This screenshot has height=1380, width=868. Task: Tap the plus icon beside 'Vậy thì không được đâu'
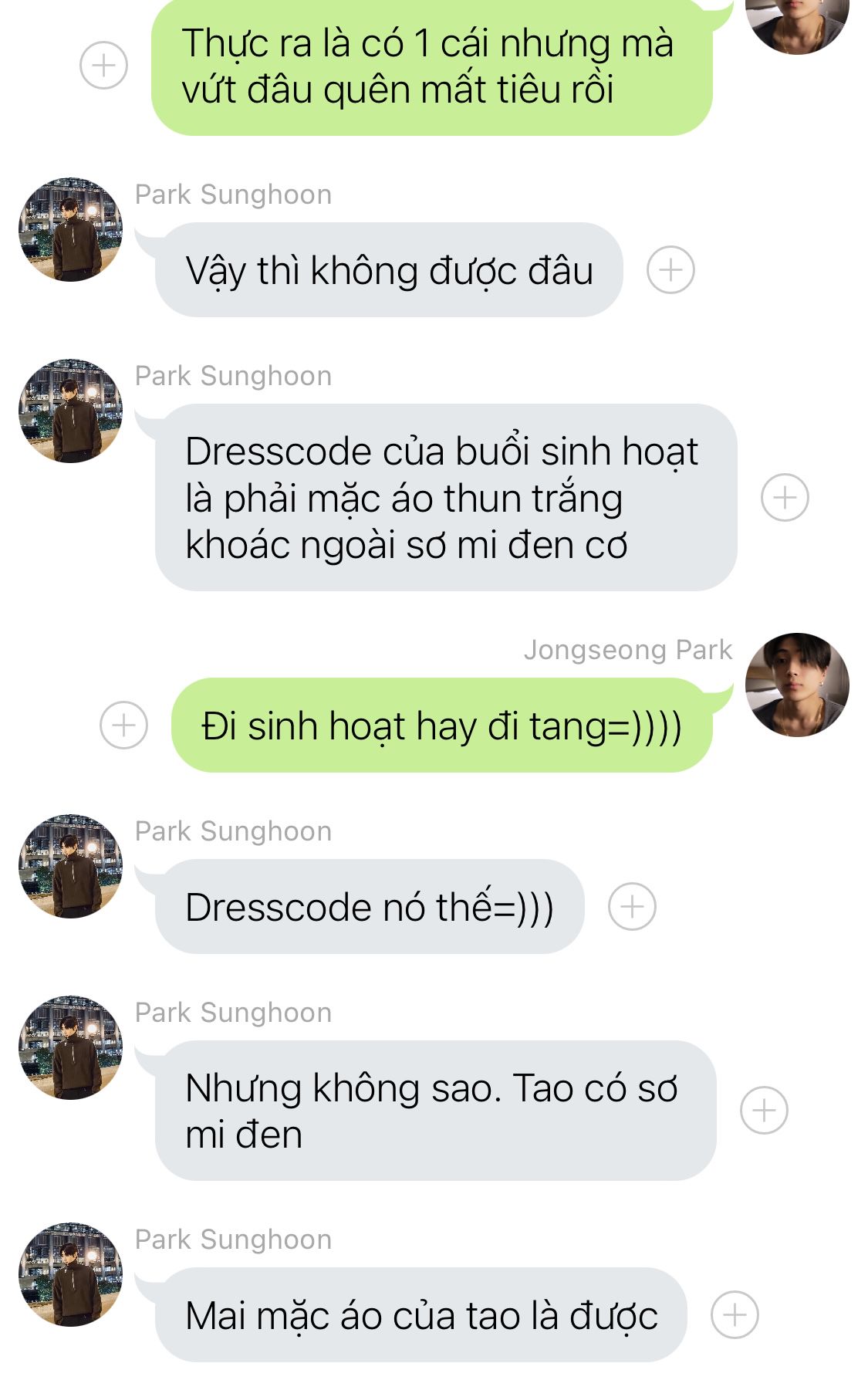[x=670, y=270]
